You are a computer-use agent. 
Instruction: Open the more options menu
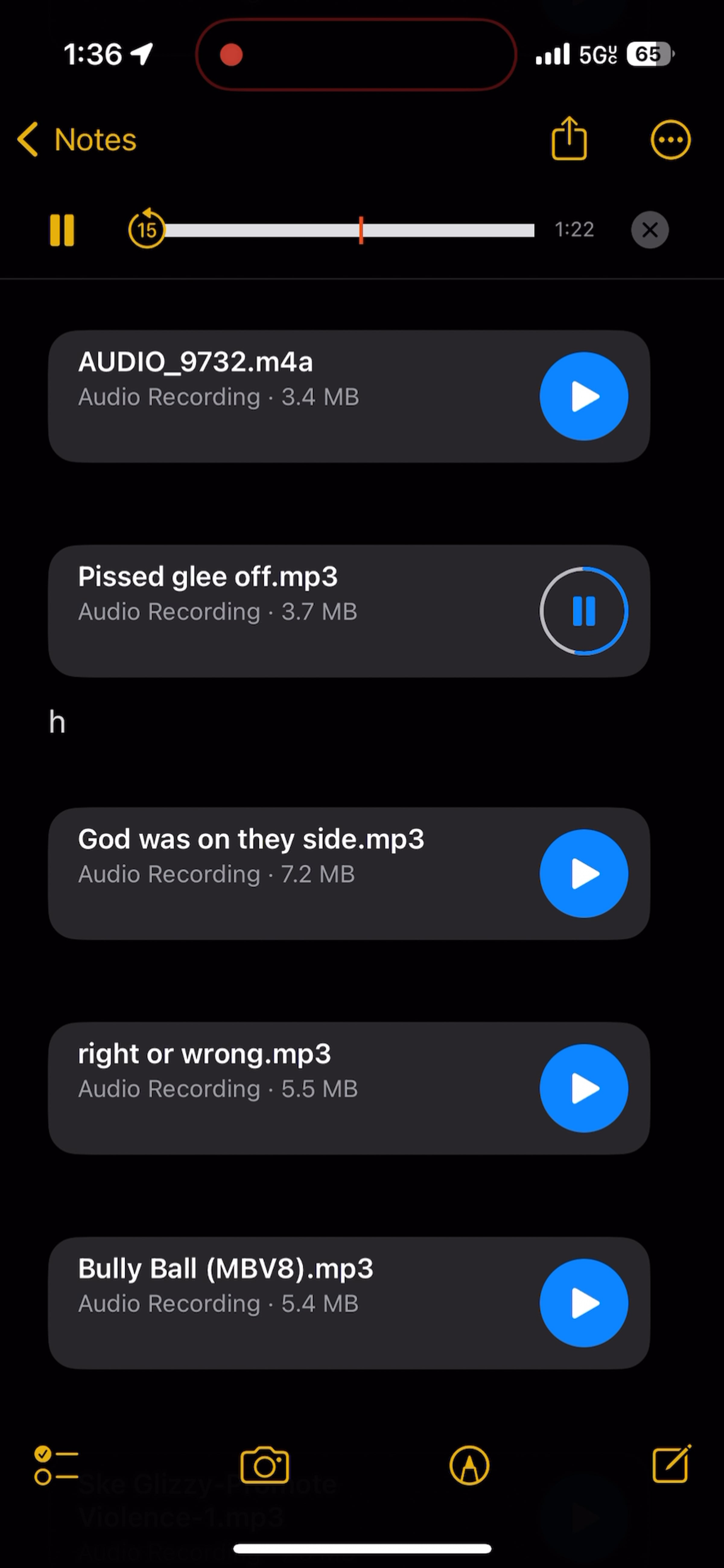point(670,140)
